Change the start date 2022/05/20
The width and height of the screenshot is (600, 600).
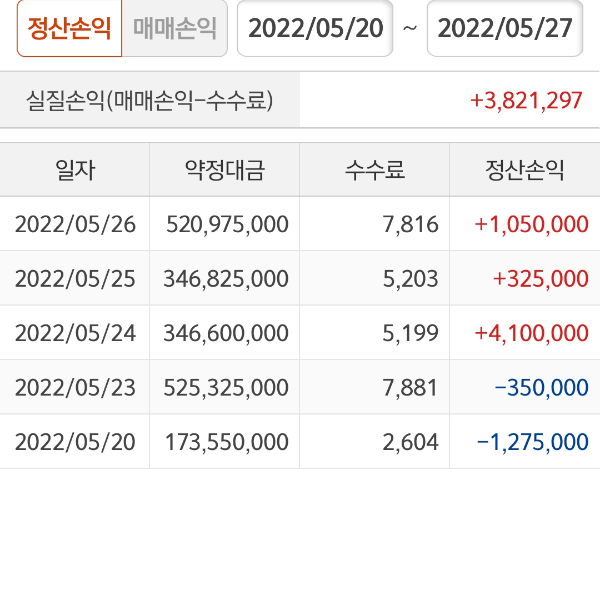(315, 28)
